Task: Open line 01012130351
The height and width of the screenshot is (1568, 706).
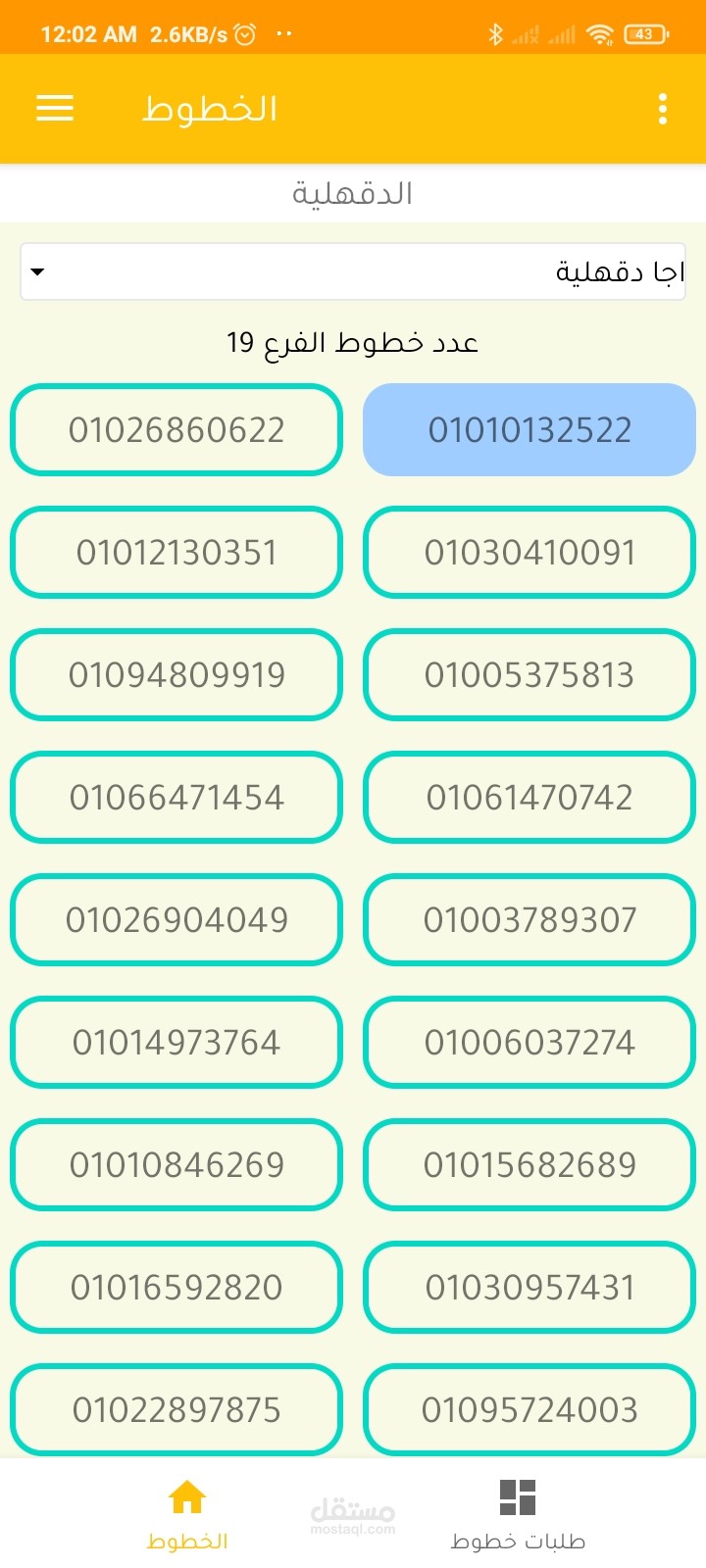Action: [176, 552]
